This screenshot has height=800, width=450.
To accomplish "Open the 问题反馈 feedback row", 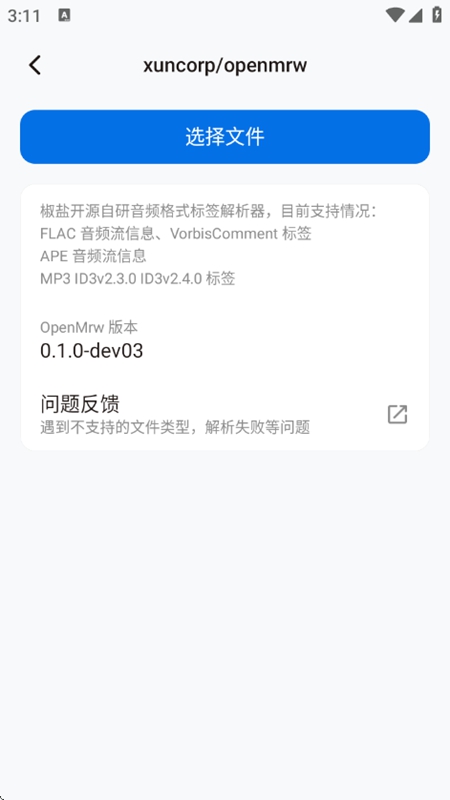I will pos(225,414).
